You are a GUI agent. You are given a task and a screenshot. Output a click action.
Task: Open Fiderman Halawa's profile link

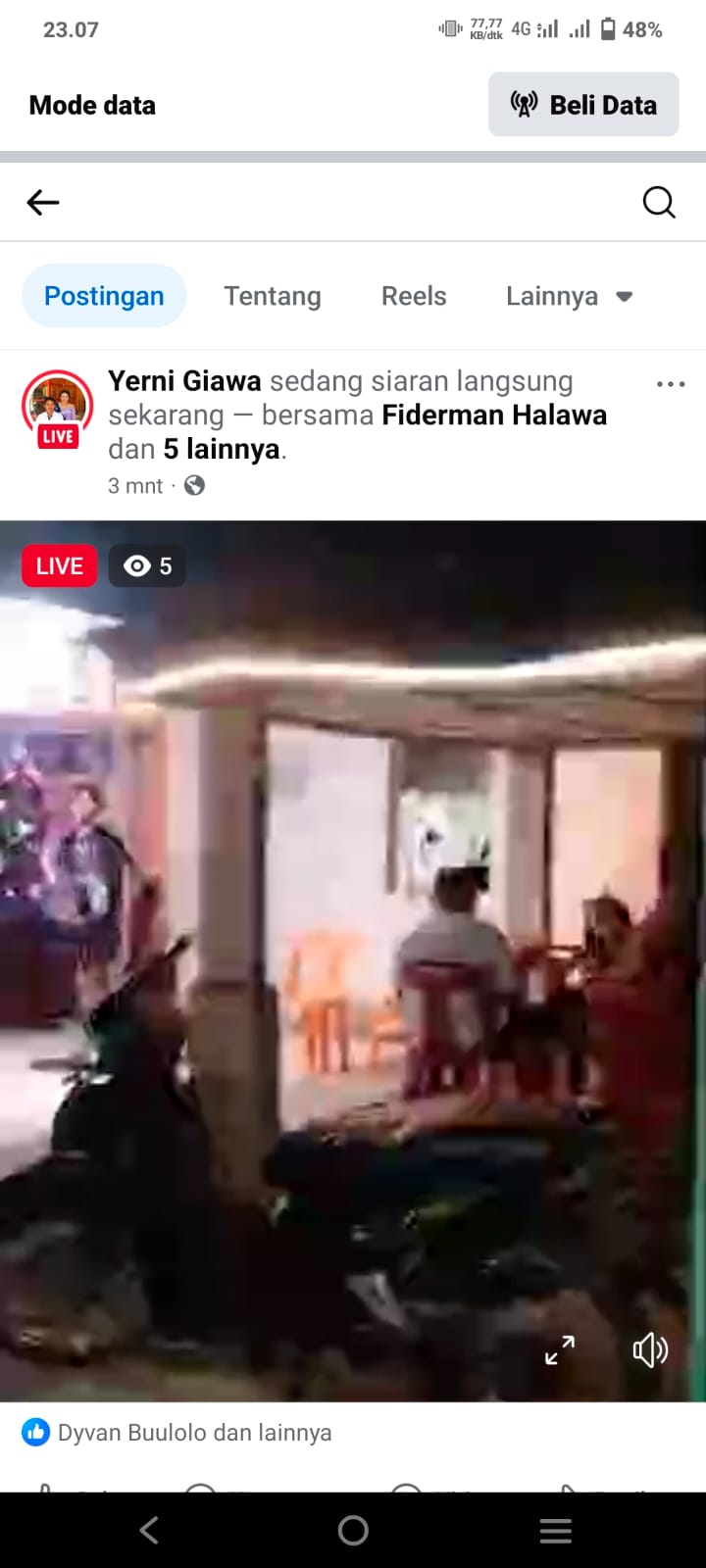tap(494, 416)
